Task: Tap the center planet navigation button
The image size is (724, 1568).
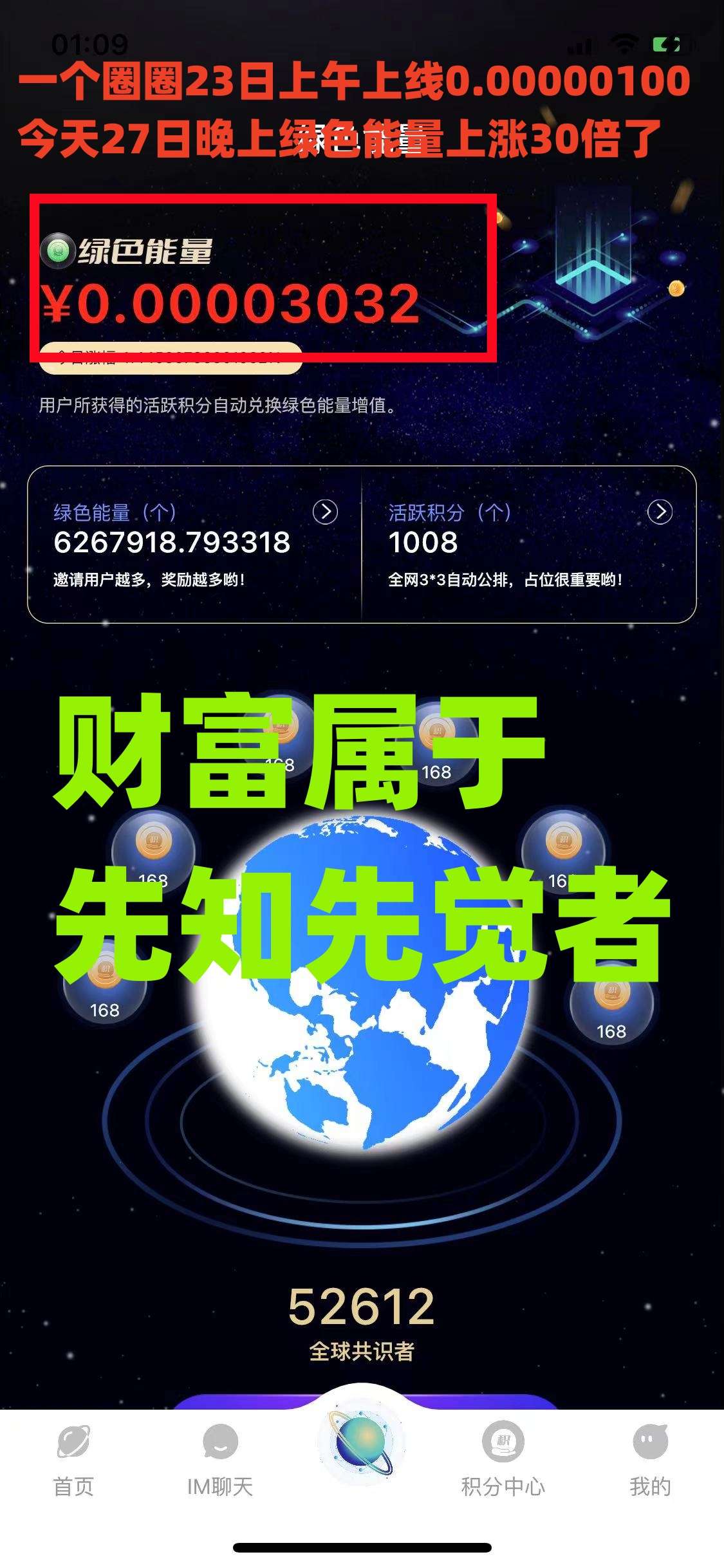Action: click(x=361, y=1442)
